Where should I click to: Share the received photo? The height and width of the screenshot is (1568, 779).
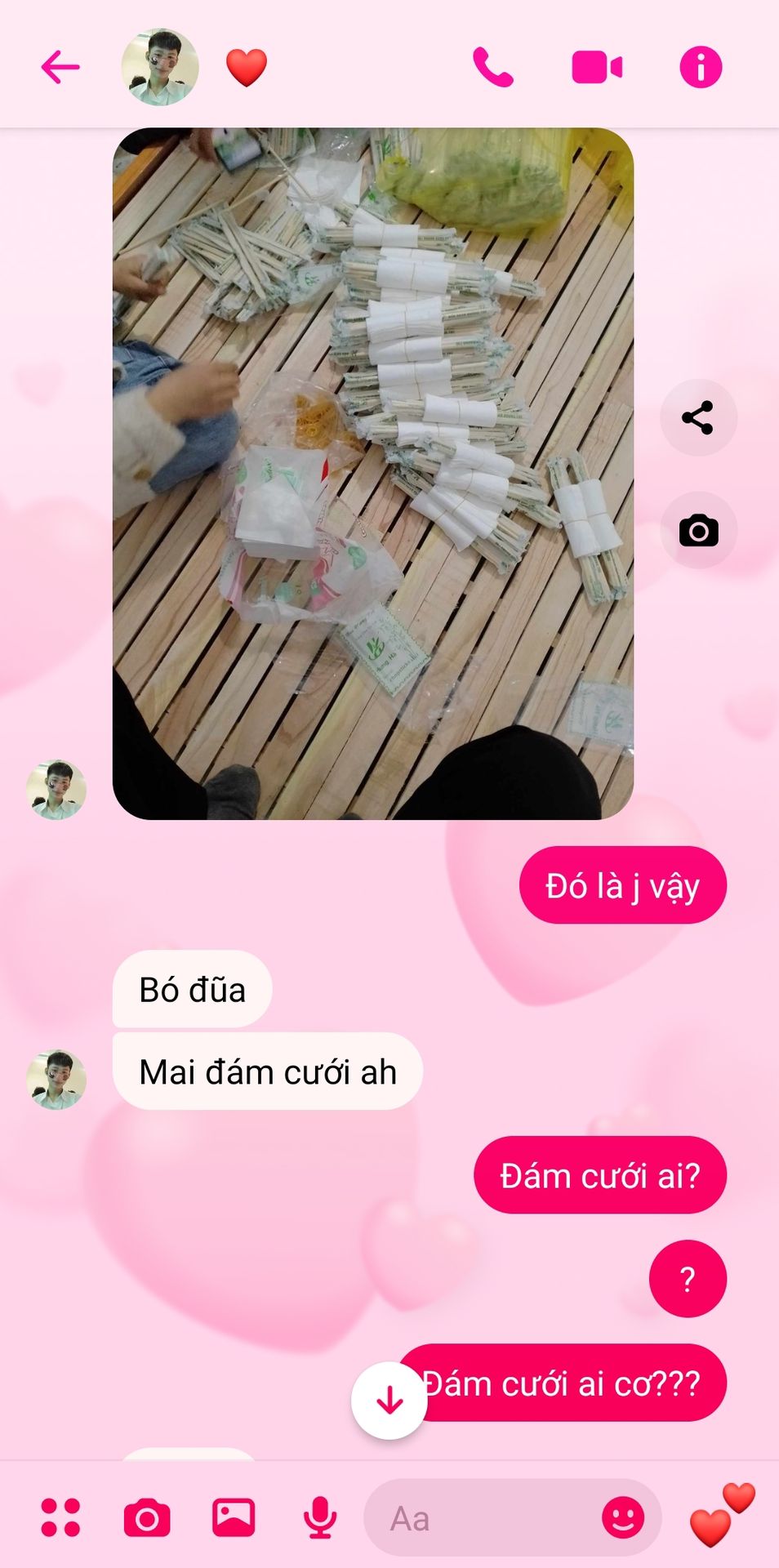pyautogui.click(x=697, y=418)
